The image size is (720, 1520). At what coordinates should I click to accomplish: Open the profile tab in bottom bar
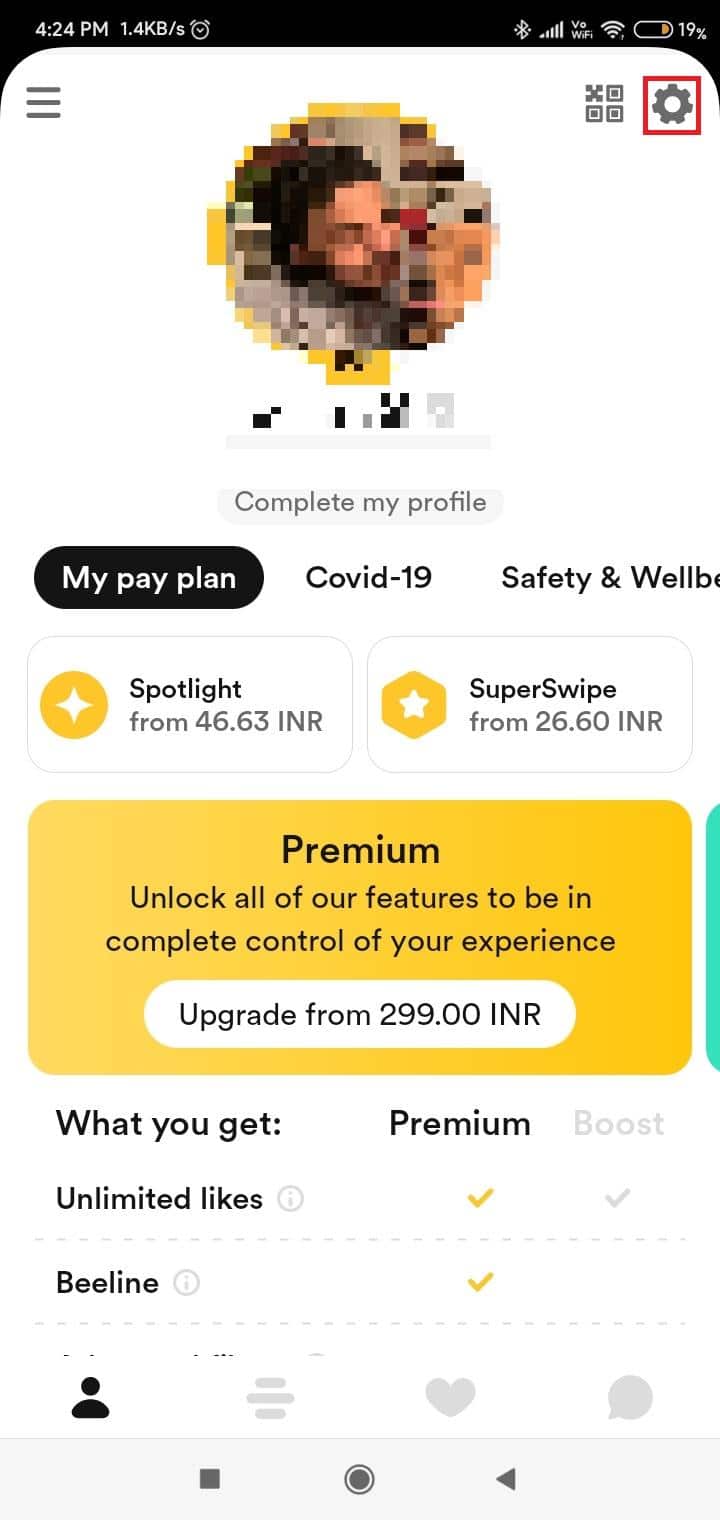click(90, 1397)
